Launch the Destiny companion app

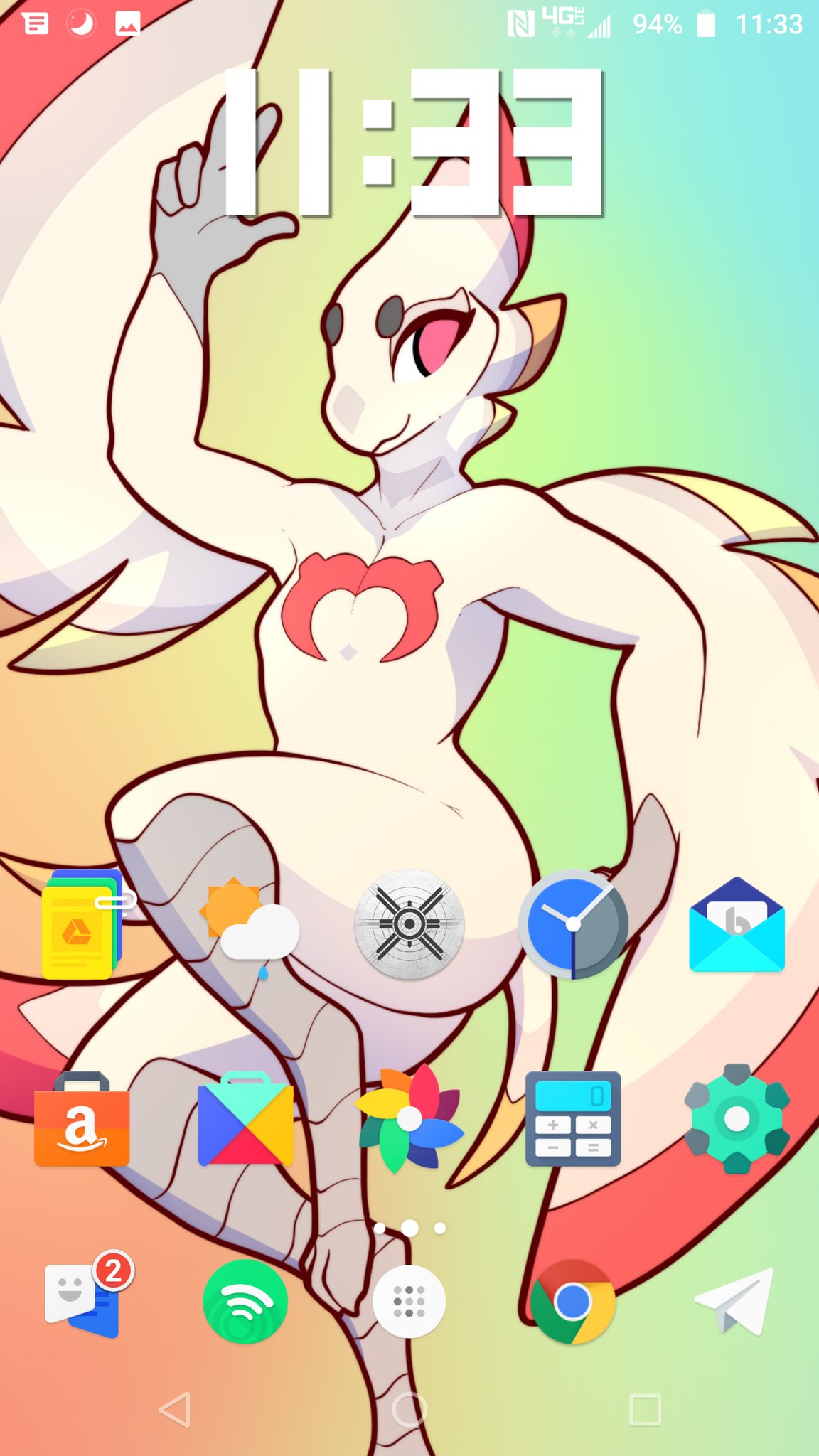(409, 924)
